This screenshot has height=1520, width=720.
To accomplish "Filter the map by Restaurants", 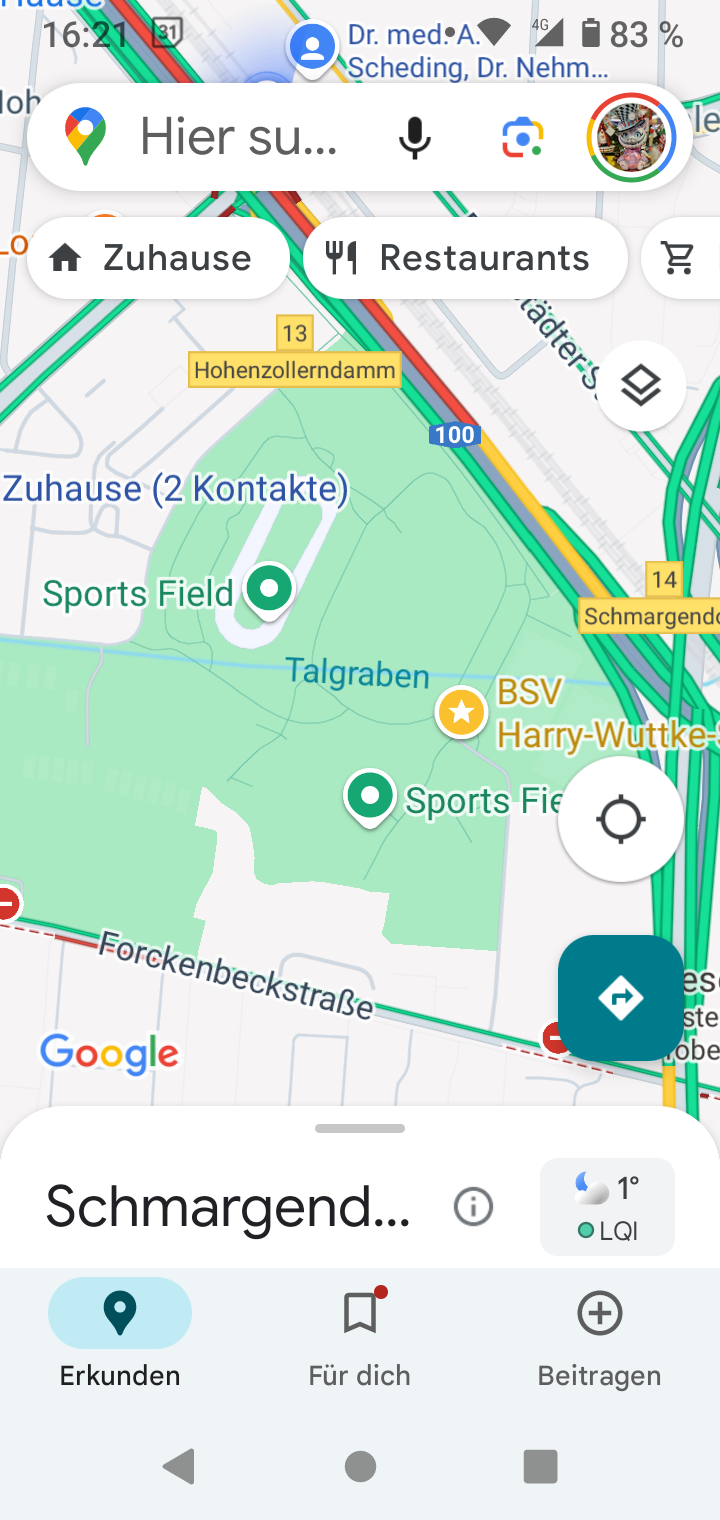I will tap(465, 258).
